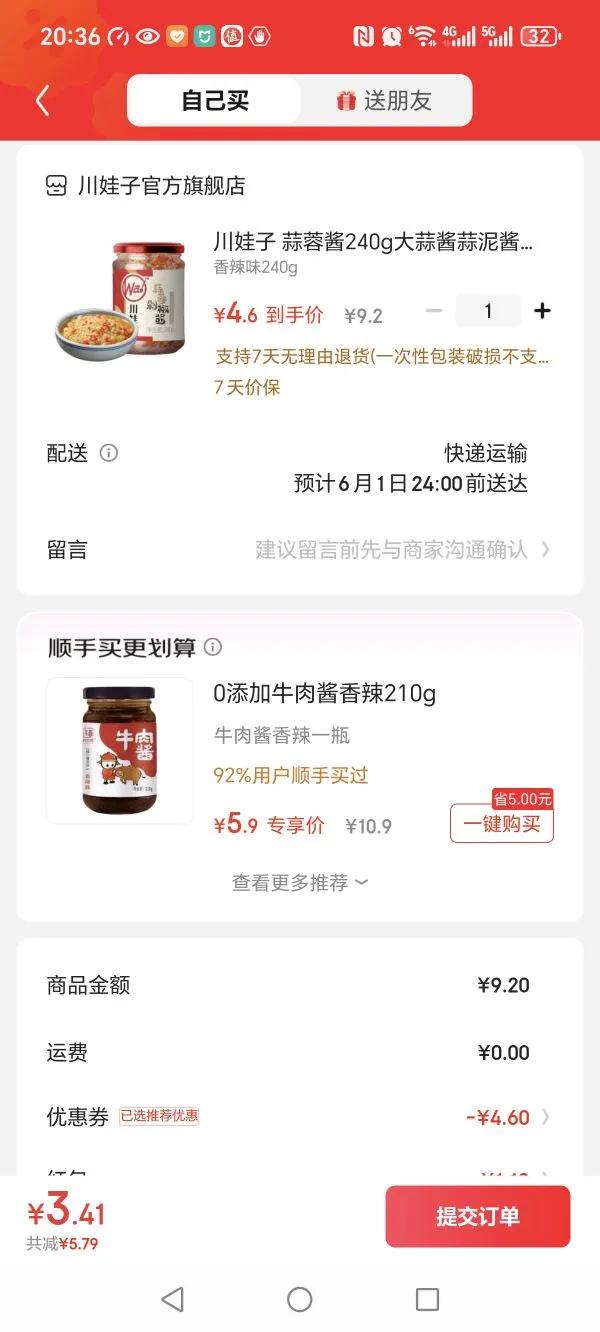Expand 查看更多推荐 recommendations

coord(300,882)
